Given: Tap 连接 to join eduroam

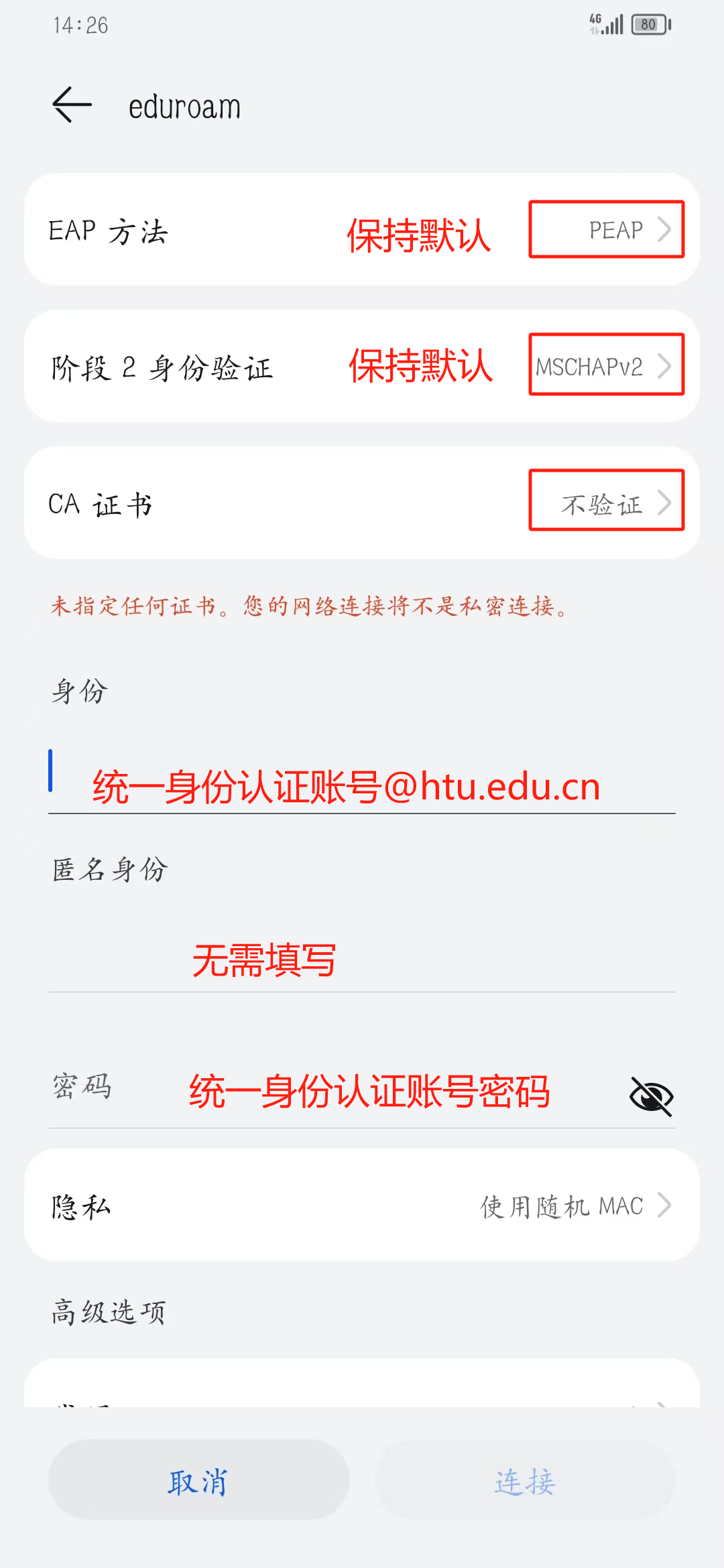Looking at the screenshot, I should click(526, 1481).
